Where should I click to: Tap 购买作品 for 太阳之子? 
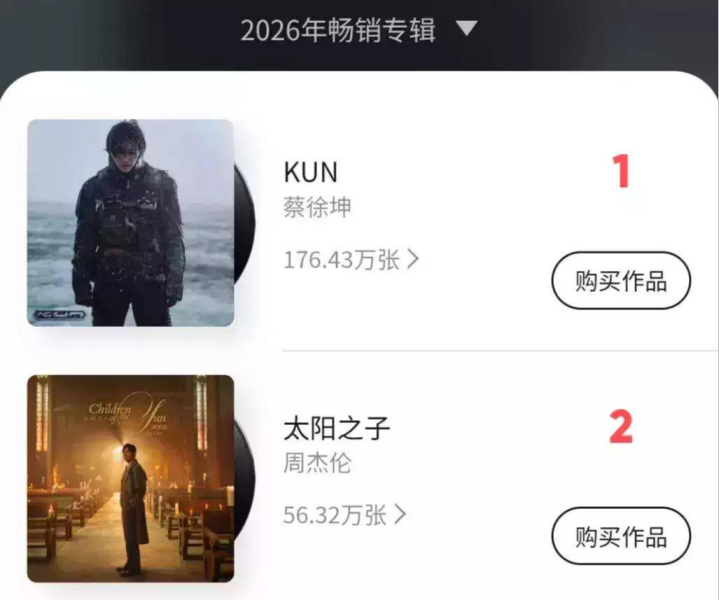click(x=620, y=536)
